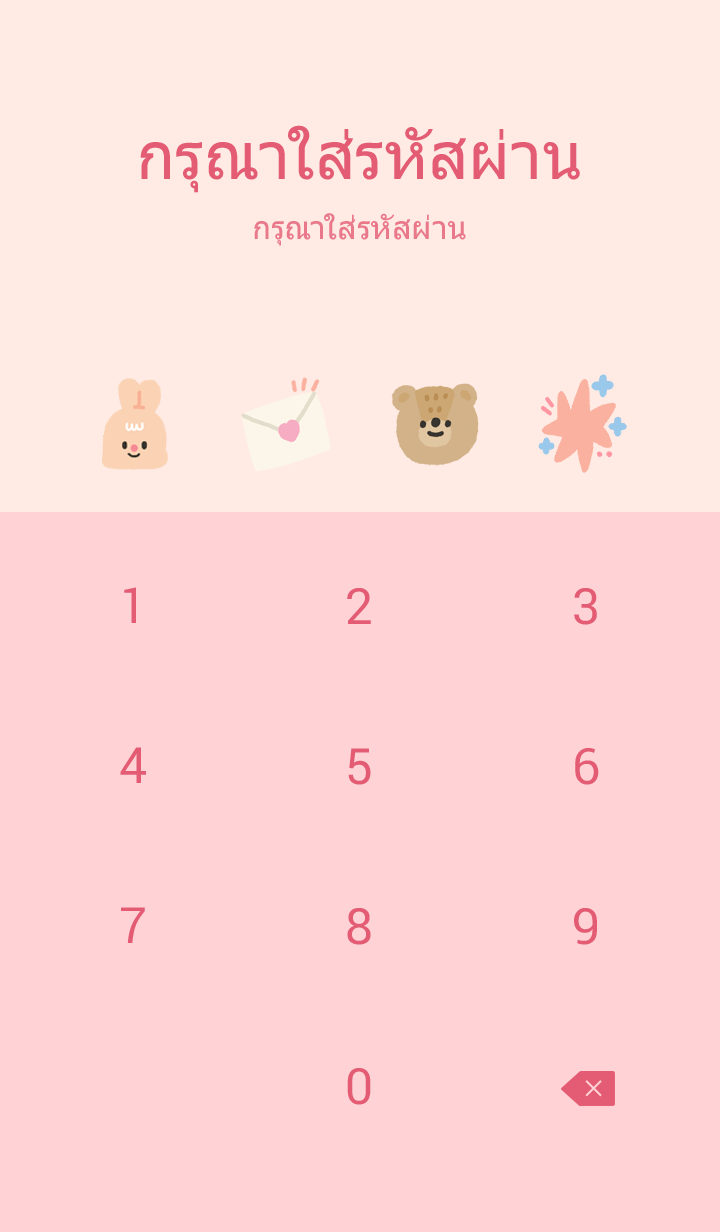Tap the 0 key
This screenshot has width=720, height=1232.
pos(359,1087)
